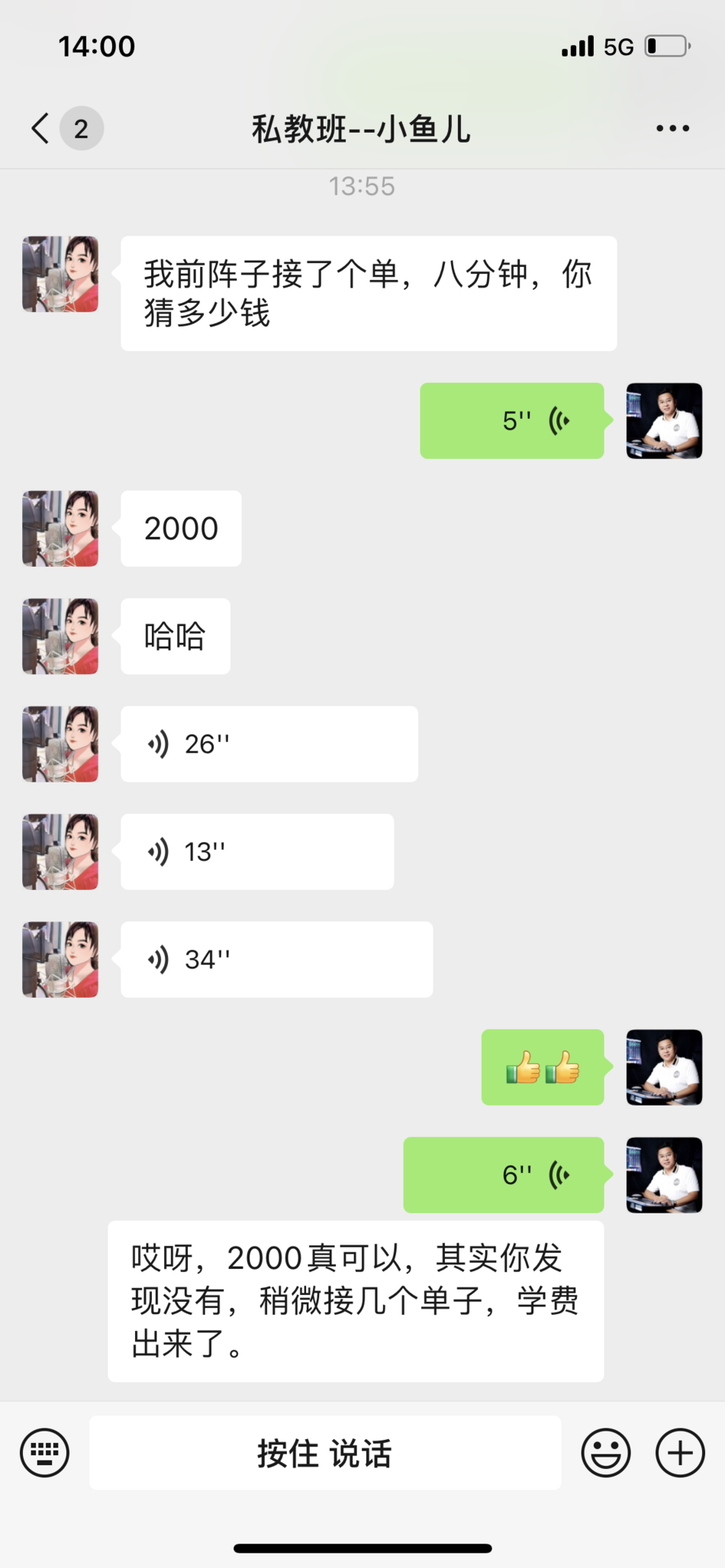Switch to keyboard text input
Screen dimensions: 725x1568
(44, 1453)
